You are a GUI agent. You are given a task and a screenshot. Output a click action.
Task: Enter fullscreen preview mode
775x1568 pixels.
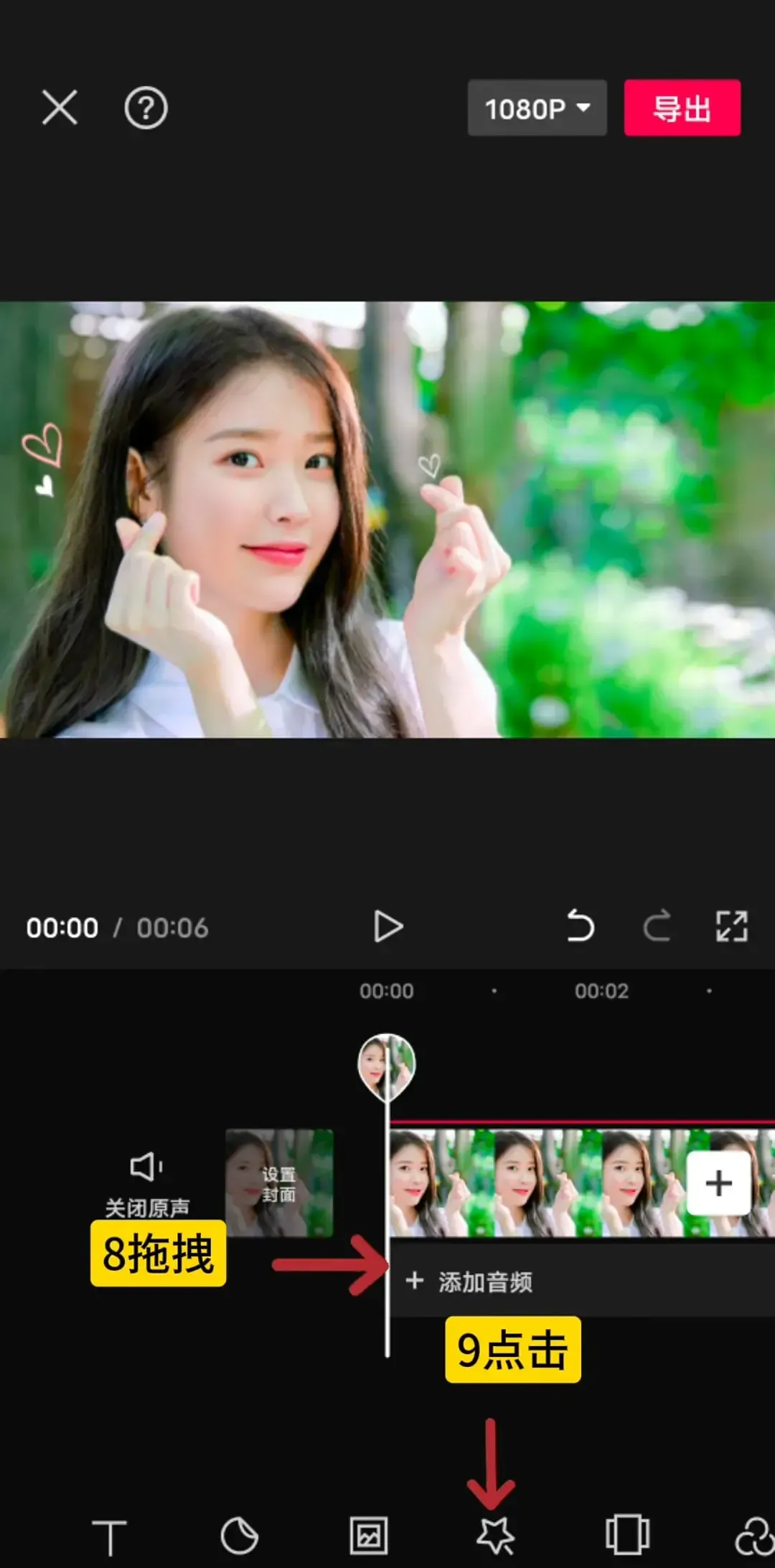click(731, 926)
